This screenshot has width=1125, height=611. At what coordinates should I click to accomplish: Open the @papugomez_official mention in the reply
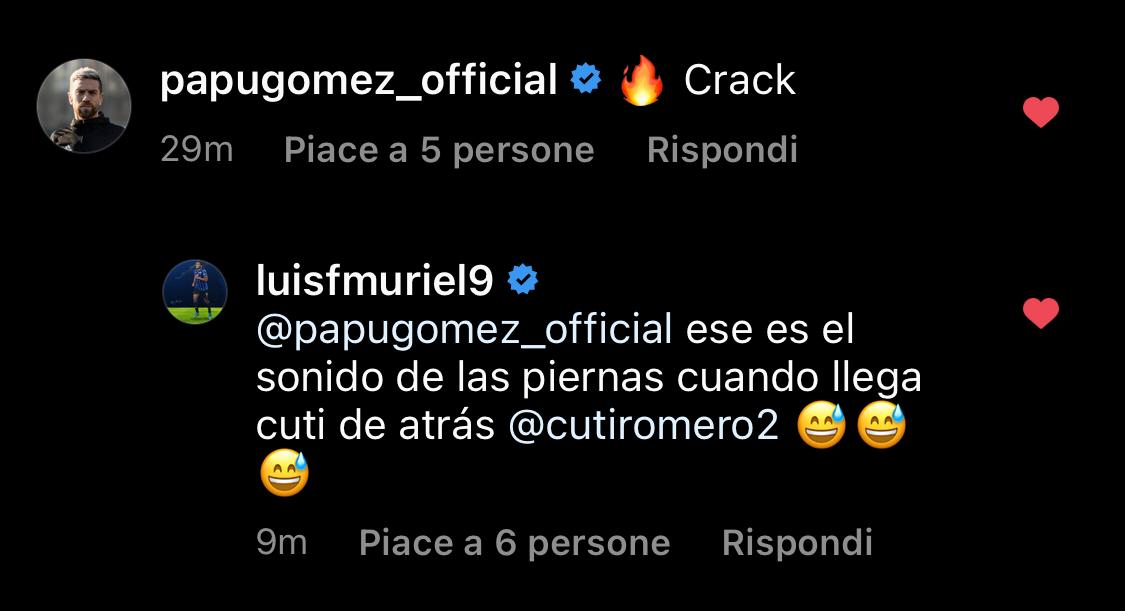pyautogui.click(x=464, y=329)
